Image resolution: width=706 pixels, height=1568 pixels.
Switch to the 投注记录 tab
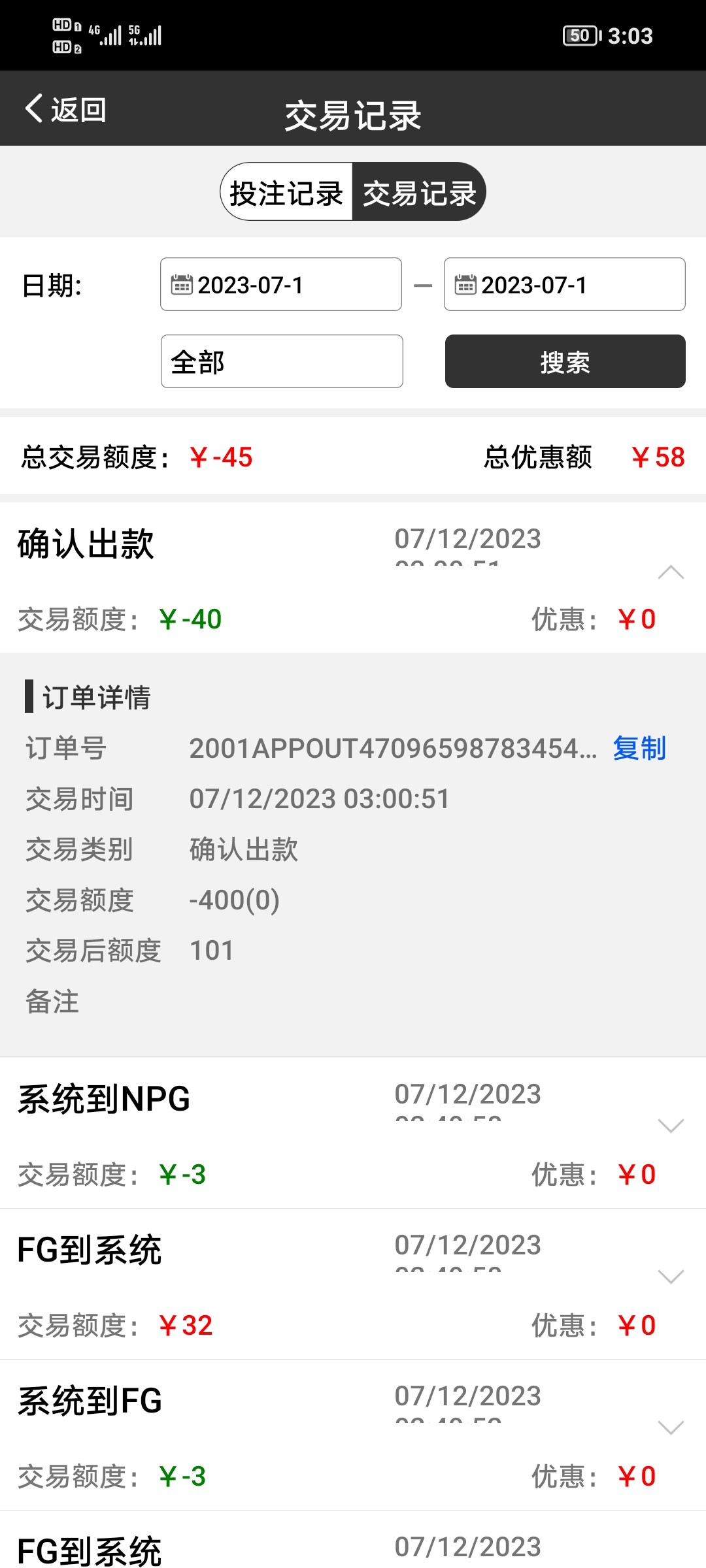(286, 193)
